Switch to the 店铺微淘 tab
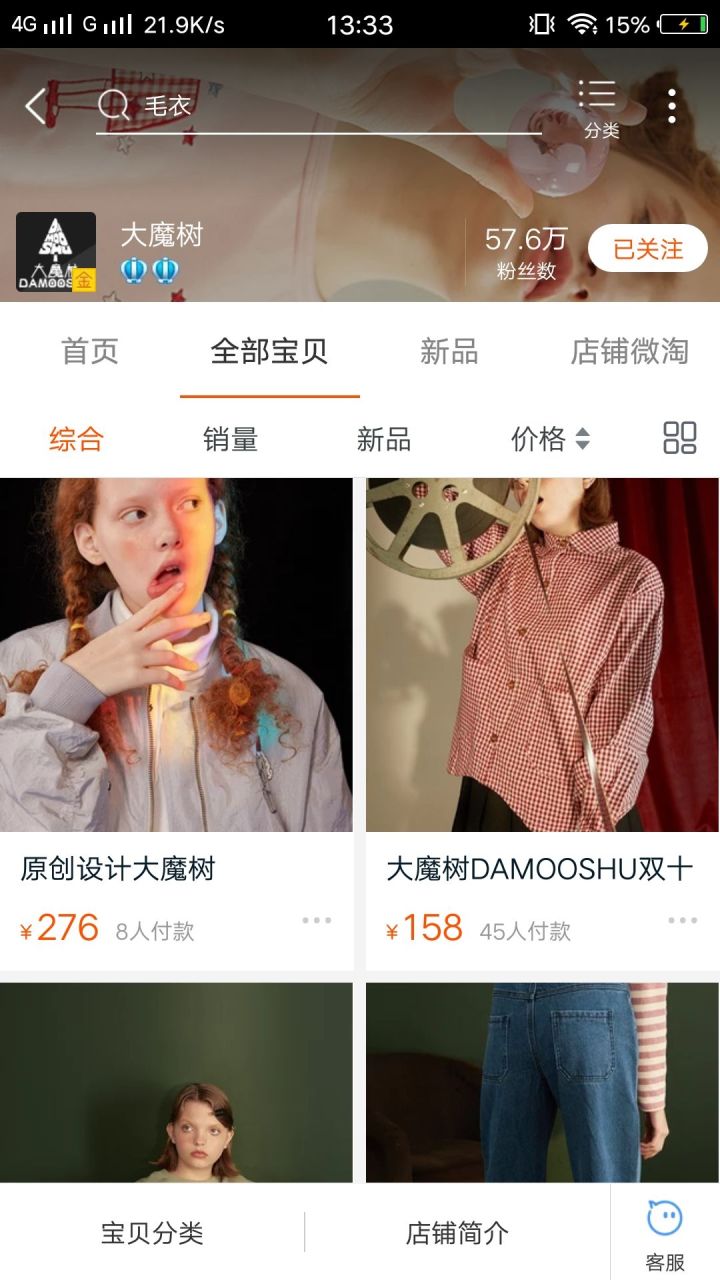 pos(629,351)
